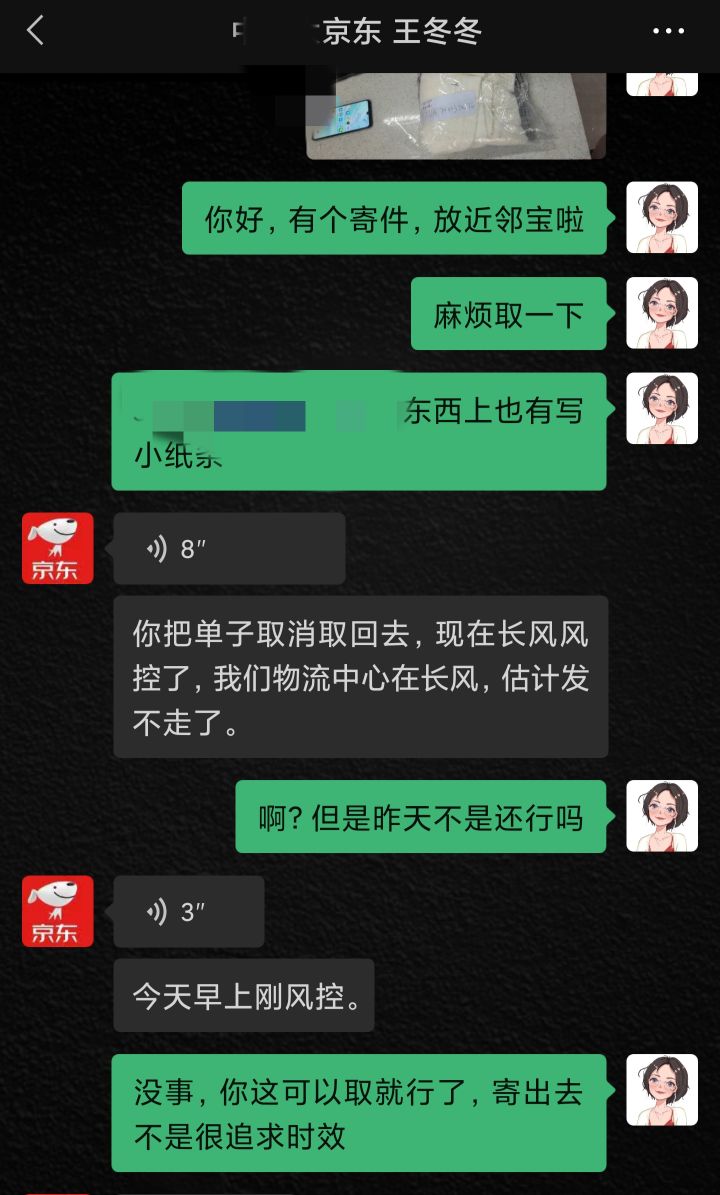Play the 3-second voice message
The width and height of the screenshot is (720, 1195).
click(x=189, y=911)
